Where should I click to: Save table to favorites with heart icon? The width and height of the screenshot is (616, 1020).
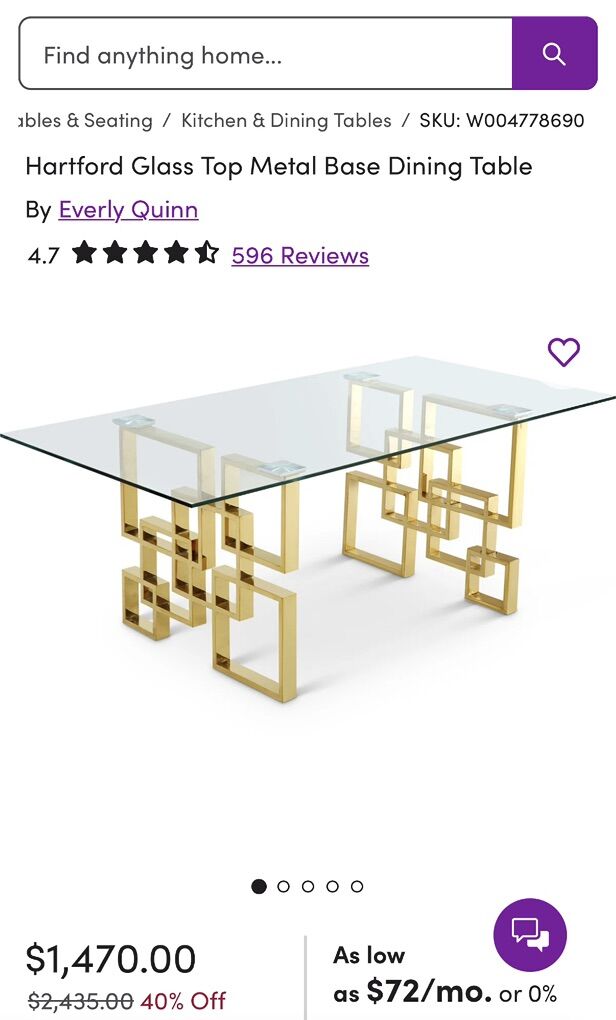coord(564,352)
